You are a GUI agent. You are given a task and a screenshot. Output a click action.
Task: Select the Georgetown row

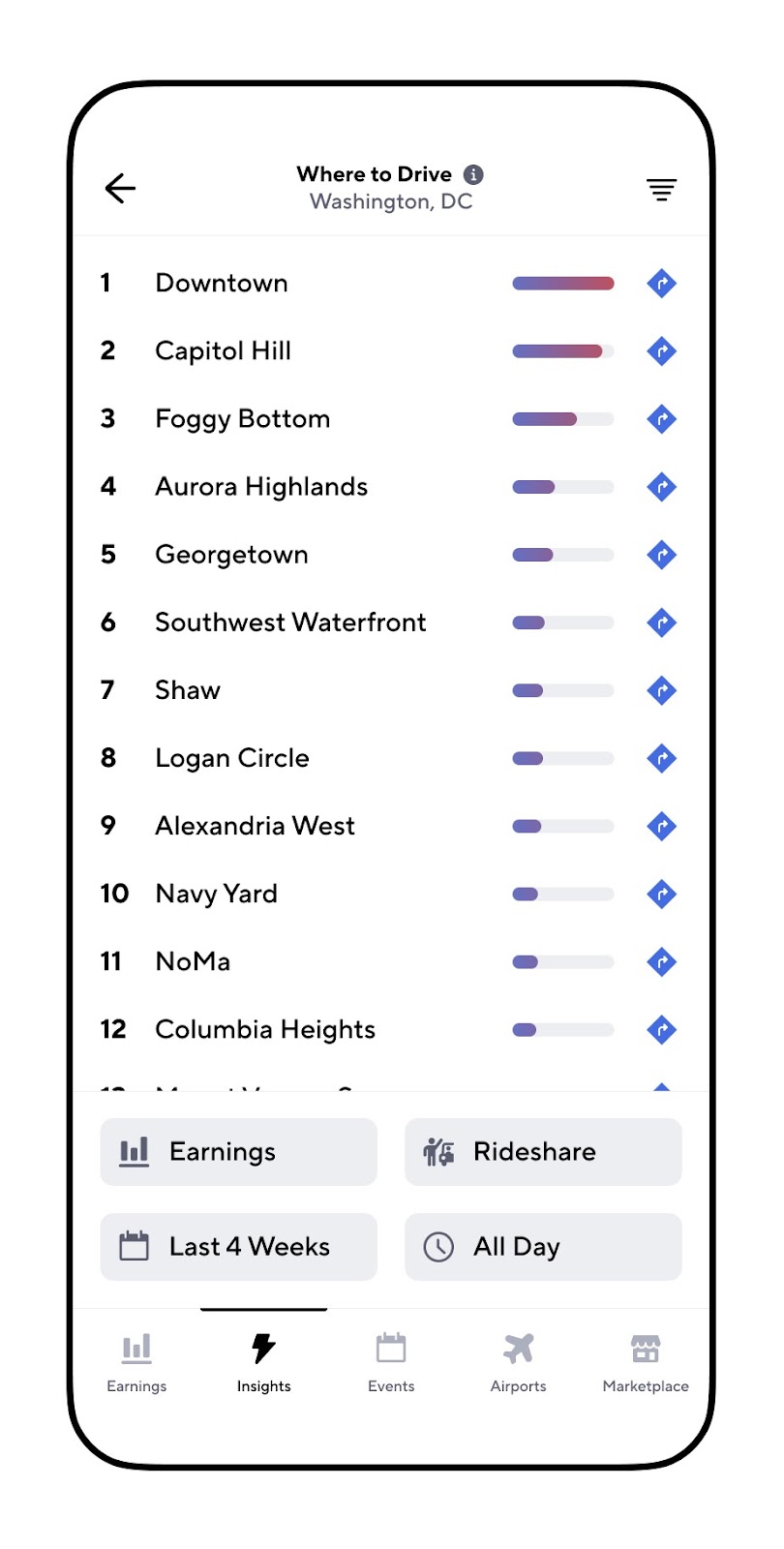coord(232,555)
